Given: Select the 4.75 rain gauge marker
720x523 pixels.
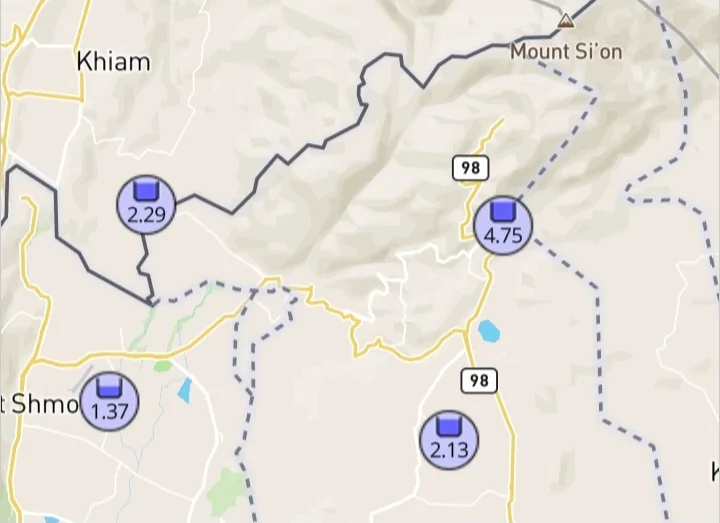Looking at the screenshot, I should pyautogui.click(x=503, y=225).
